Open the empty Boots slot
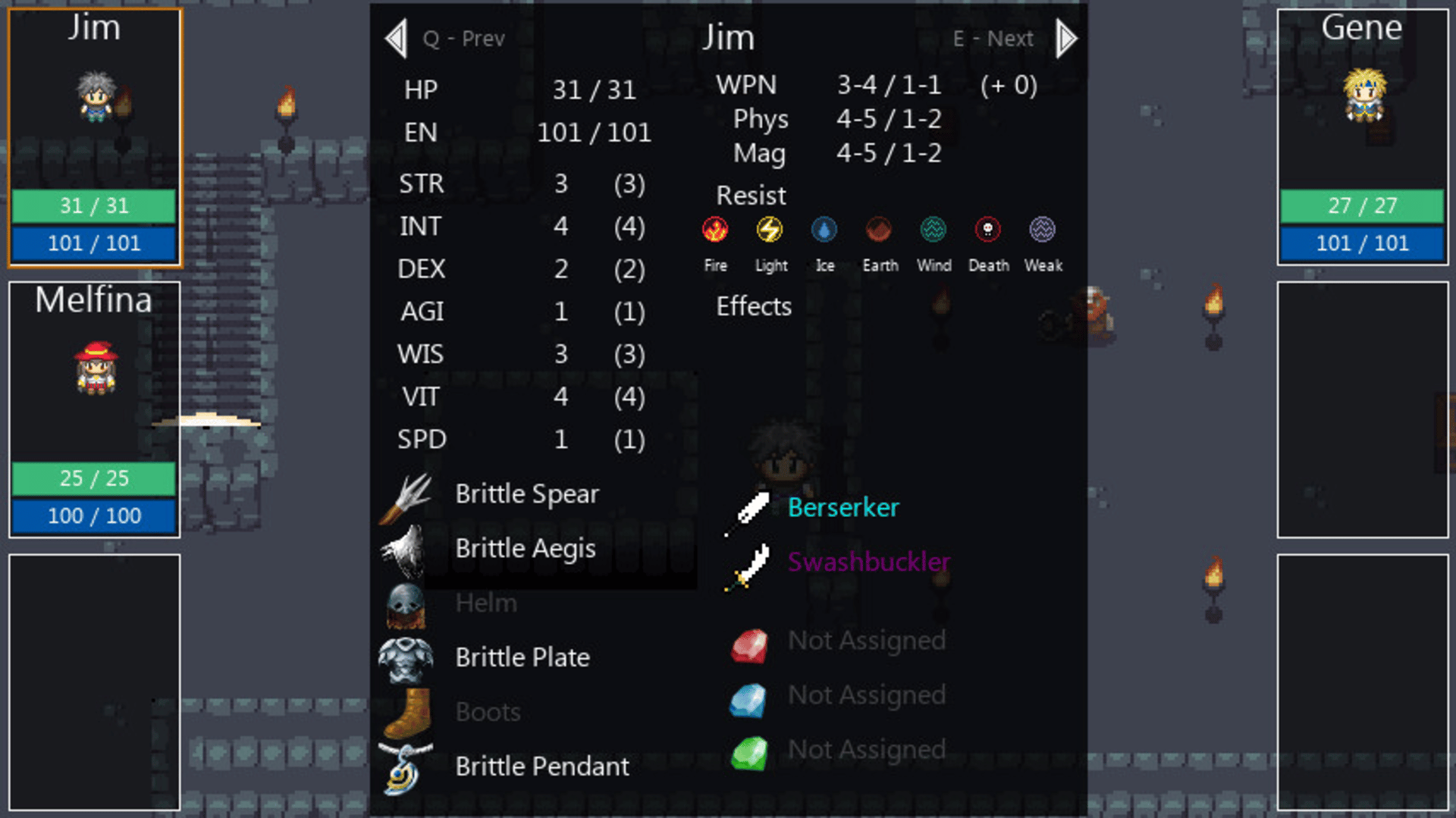The height and width of the screenshot is (818, 1456). point(487,712)
